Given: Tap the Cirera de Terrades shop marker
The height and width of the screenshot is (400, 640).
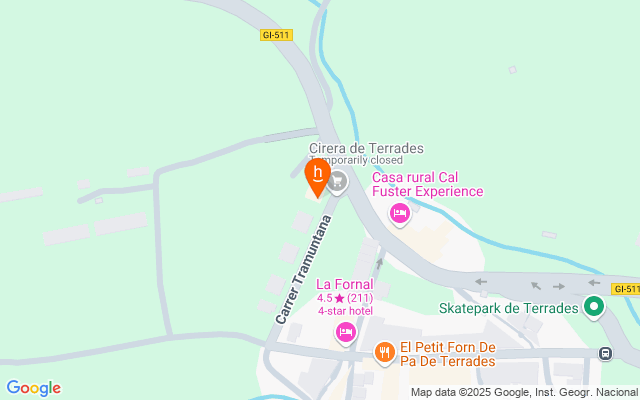Looking at the screenshot, I should 338,181.
